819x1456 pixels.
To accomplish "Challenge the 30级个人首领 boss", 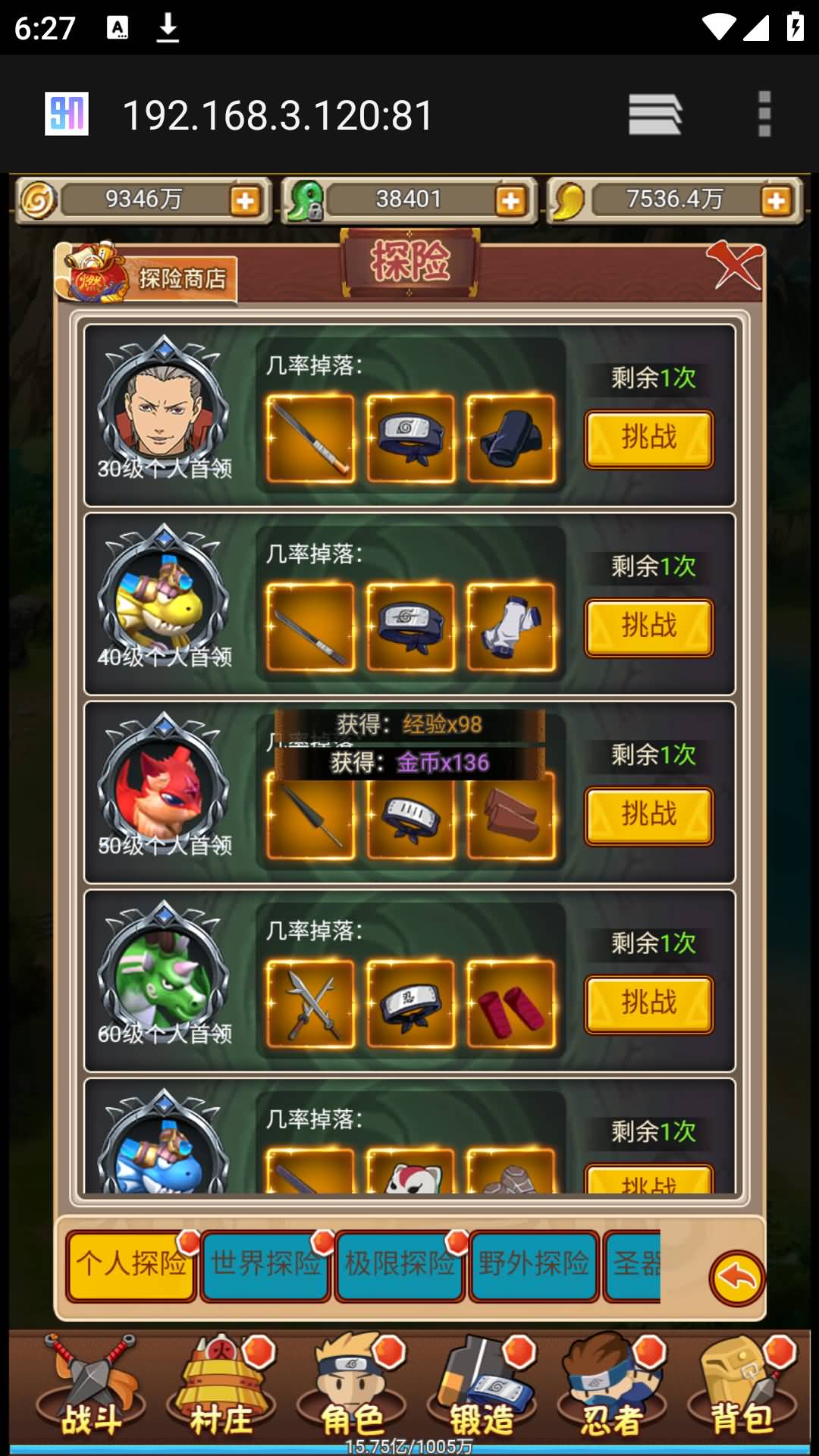I will 648,439.
